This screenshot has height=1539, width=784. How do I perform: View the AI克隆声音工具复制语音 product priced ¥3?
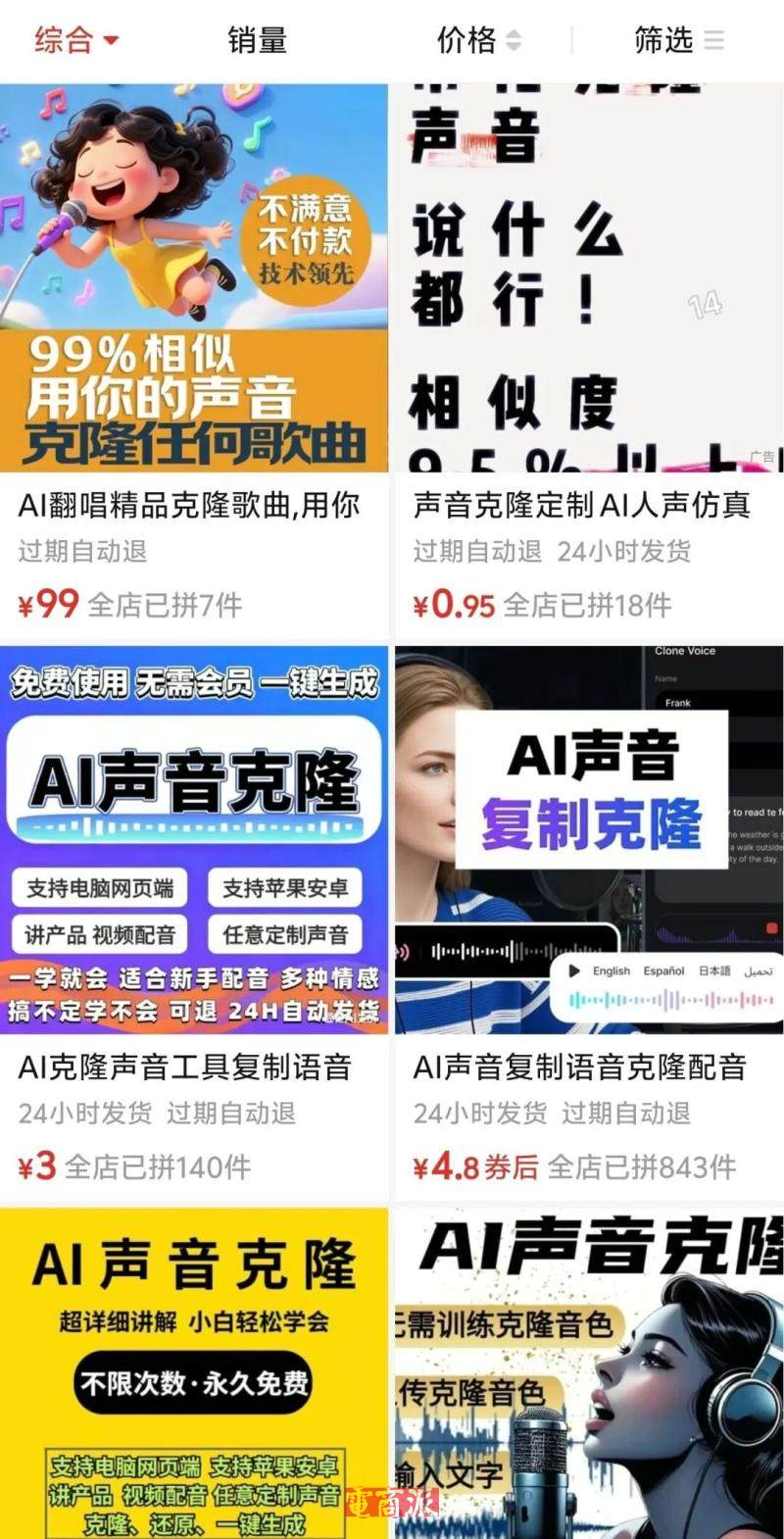point(194,840)
